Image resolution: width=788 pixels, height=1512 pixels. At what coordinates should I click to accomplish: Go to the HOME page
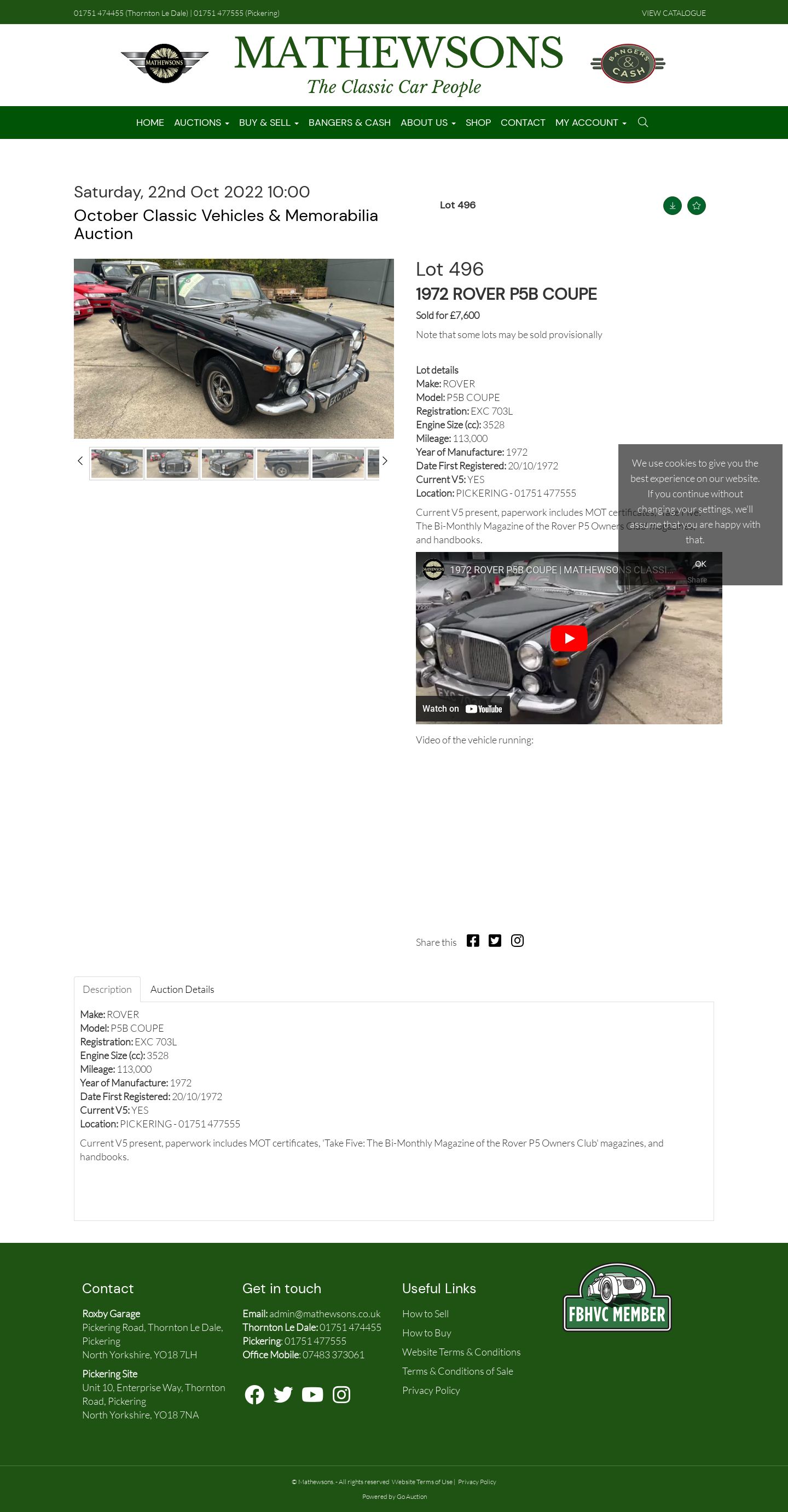point(150,123)
